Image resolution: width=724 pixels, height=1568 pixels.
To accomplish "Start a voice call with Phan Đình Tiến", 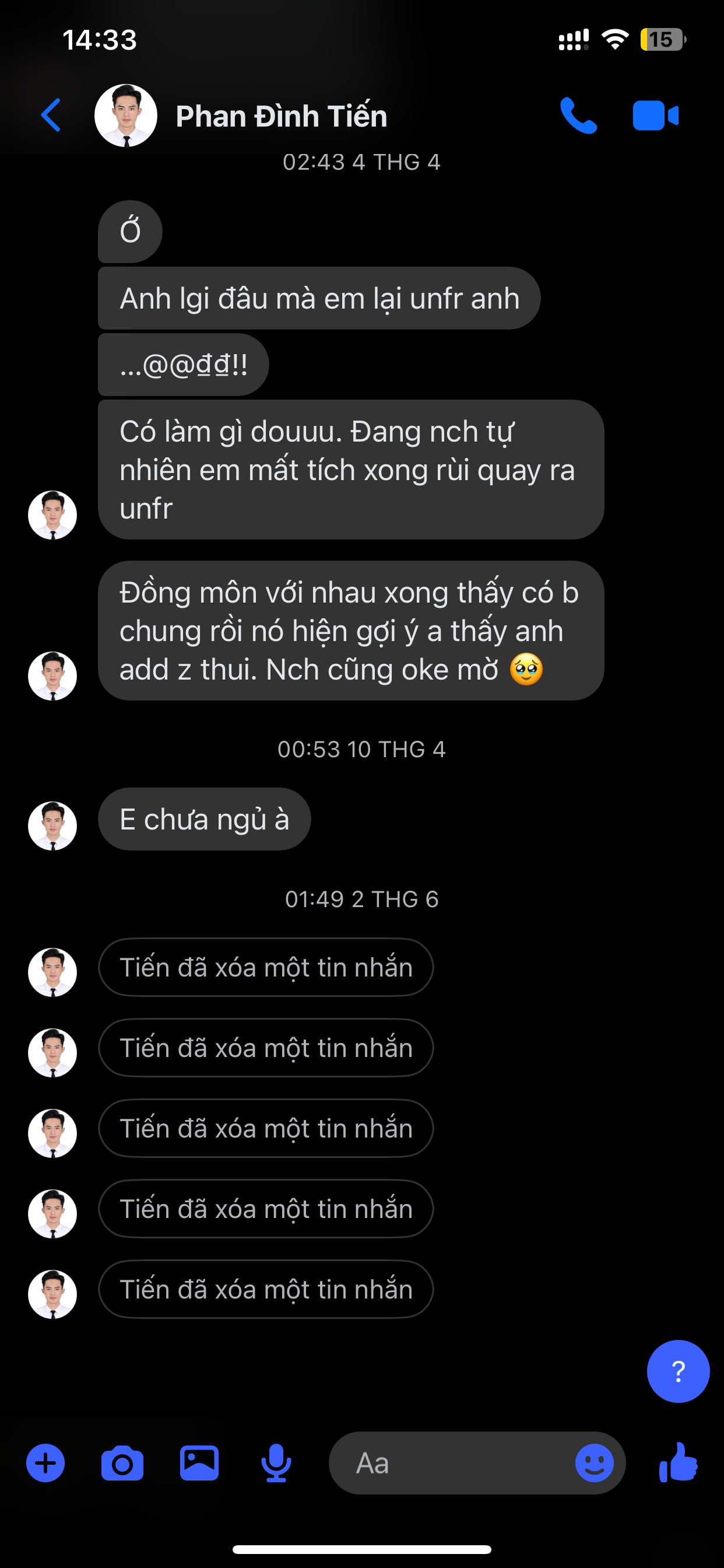I will point(578,115).
